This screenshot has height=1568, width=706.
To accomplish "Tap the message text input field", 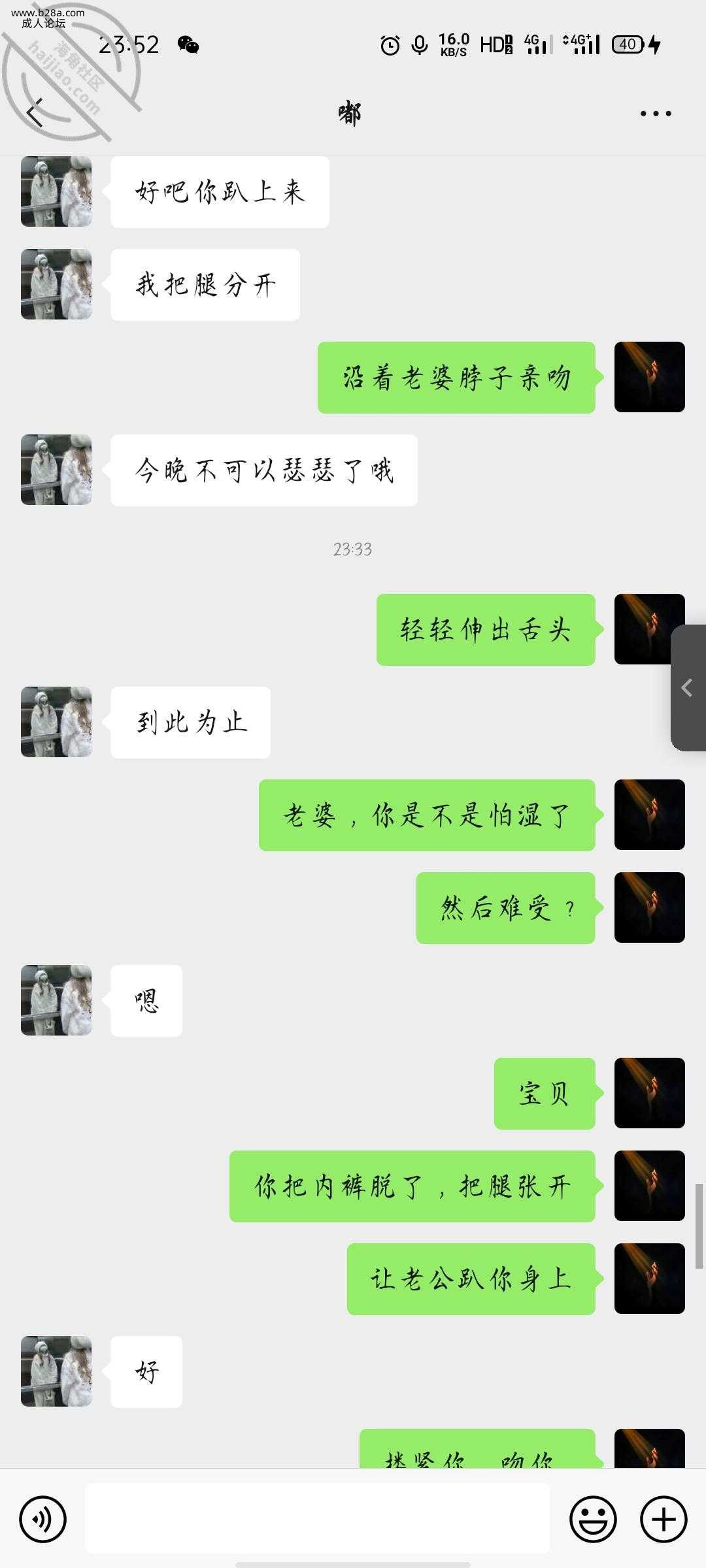I will click(x=317, y=1518).
